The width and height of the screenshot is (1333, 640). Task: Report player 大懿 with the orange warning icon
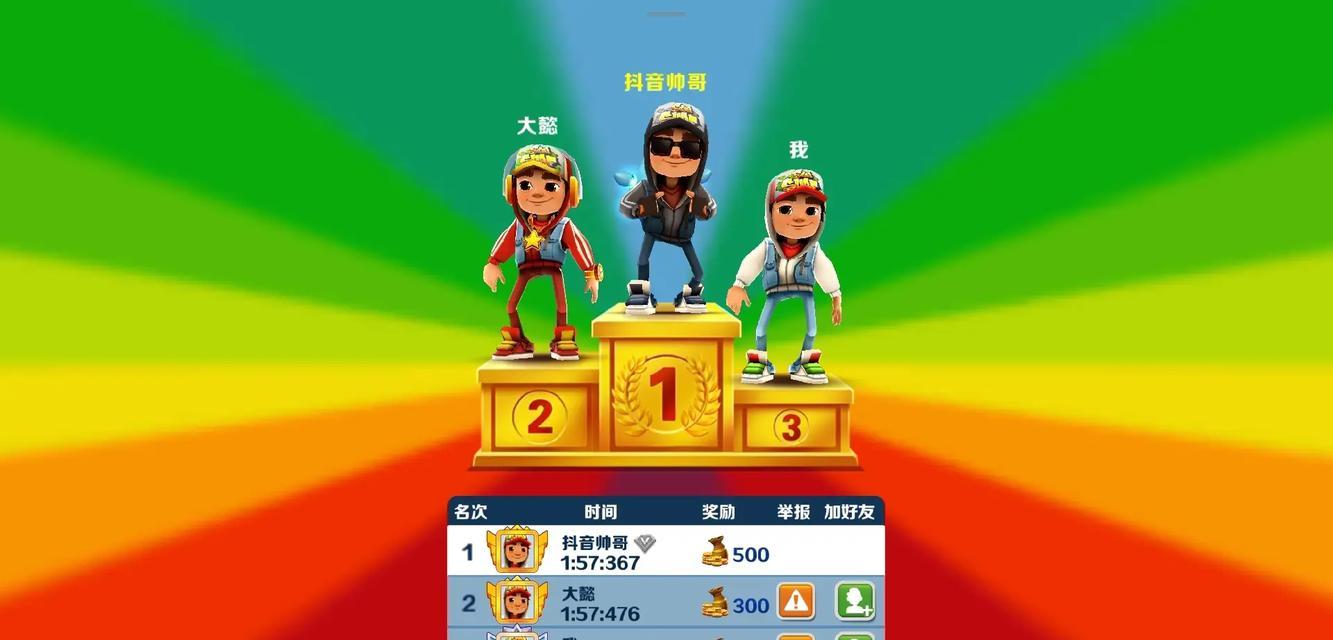tap(796, 601)
